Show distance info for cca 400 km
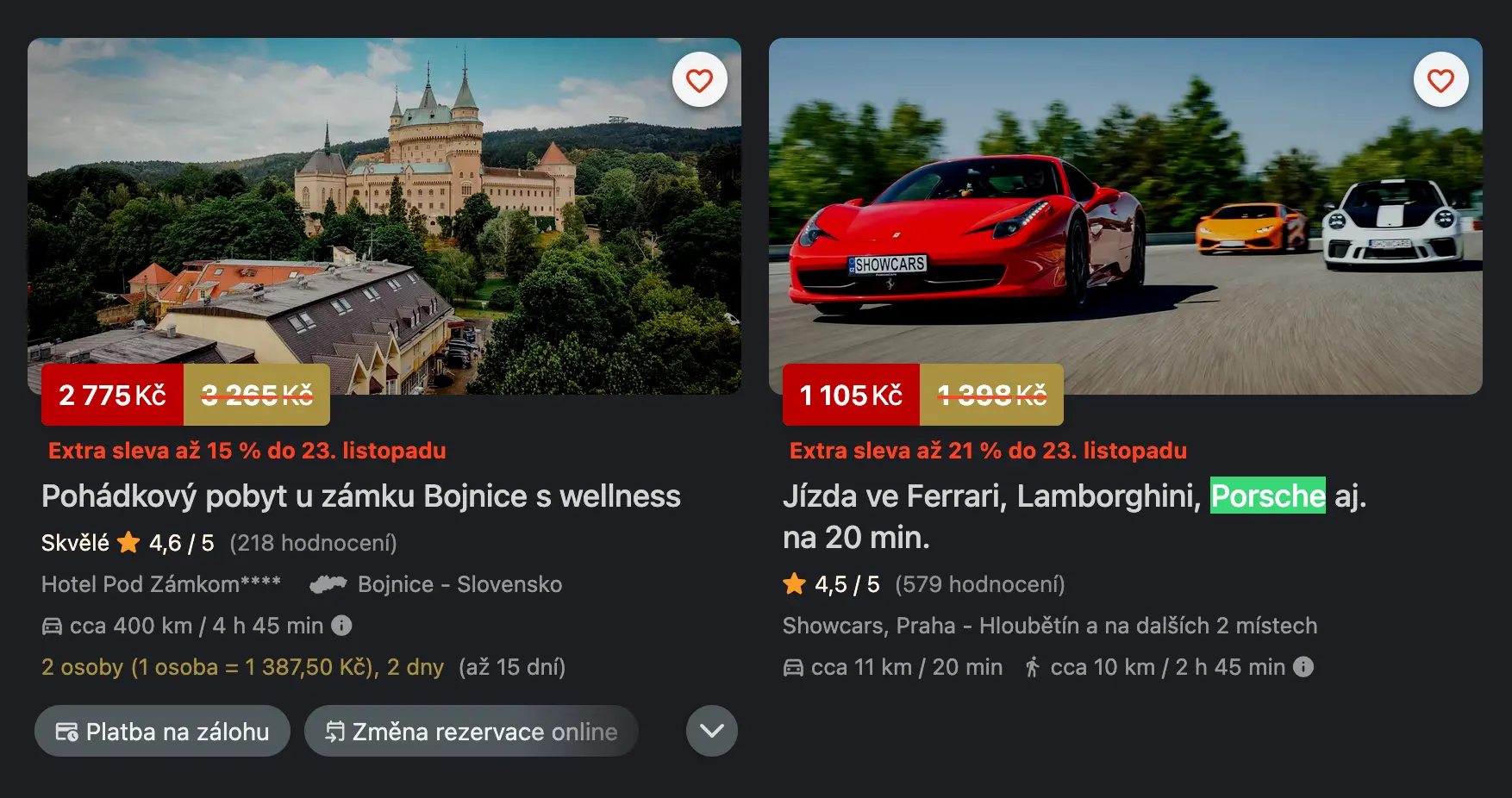Screen dimensions: 1512x798 point(342,626)
